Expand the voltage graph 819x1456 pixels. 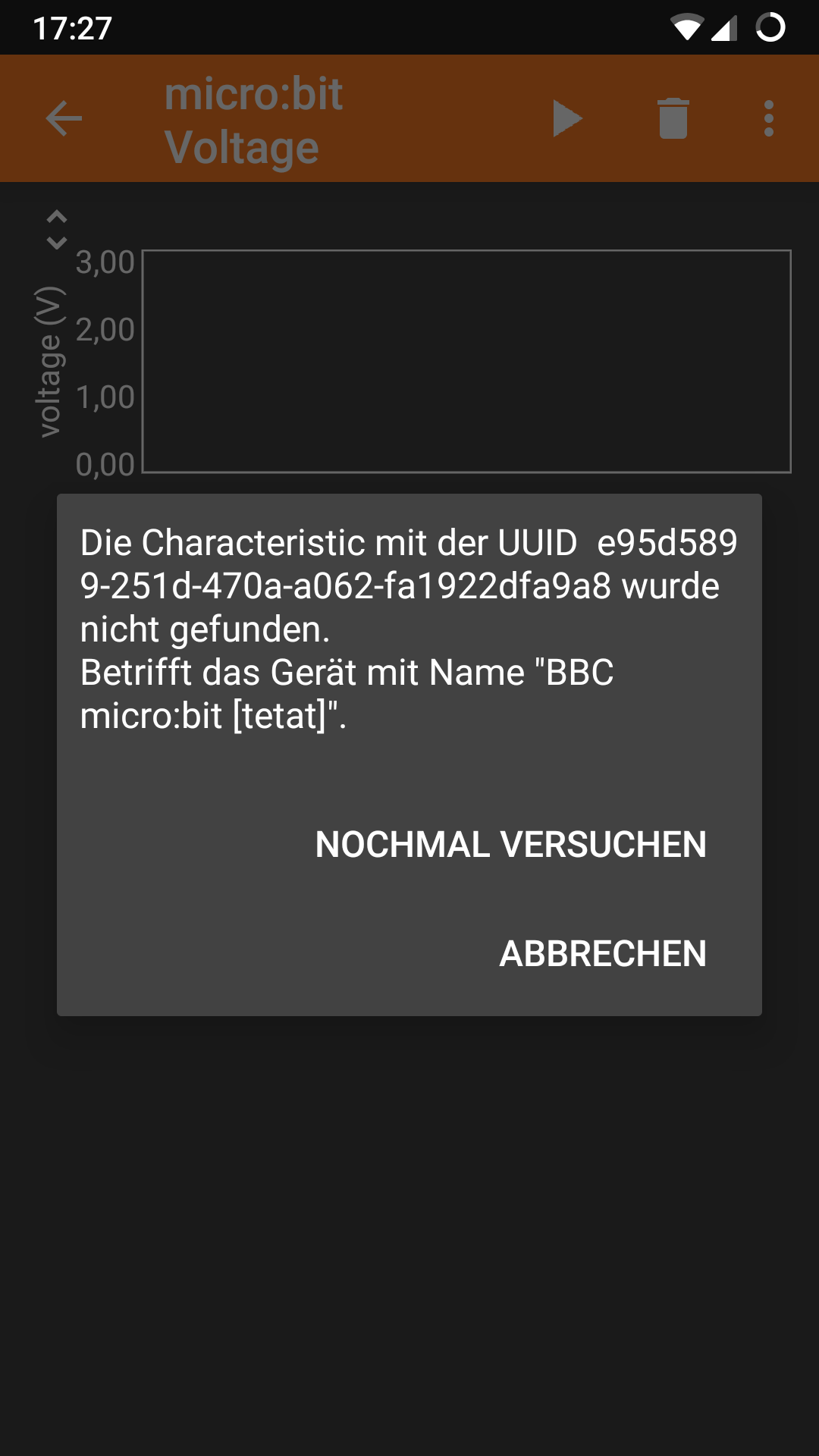click(57, 230)
